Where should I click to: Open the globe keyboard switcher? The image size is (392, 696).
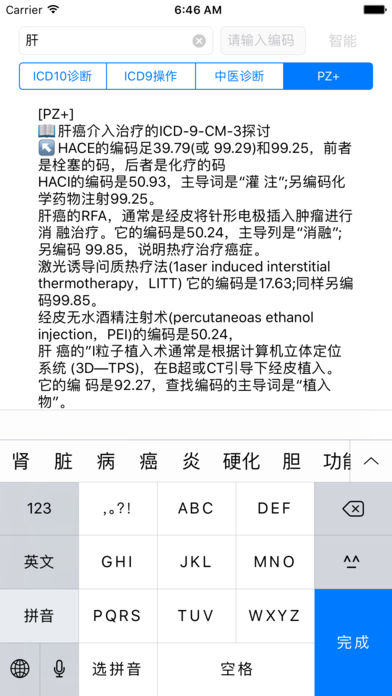(20, 668)
